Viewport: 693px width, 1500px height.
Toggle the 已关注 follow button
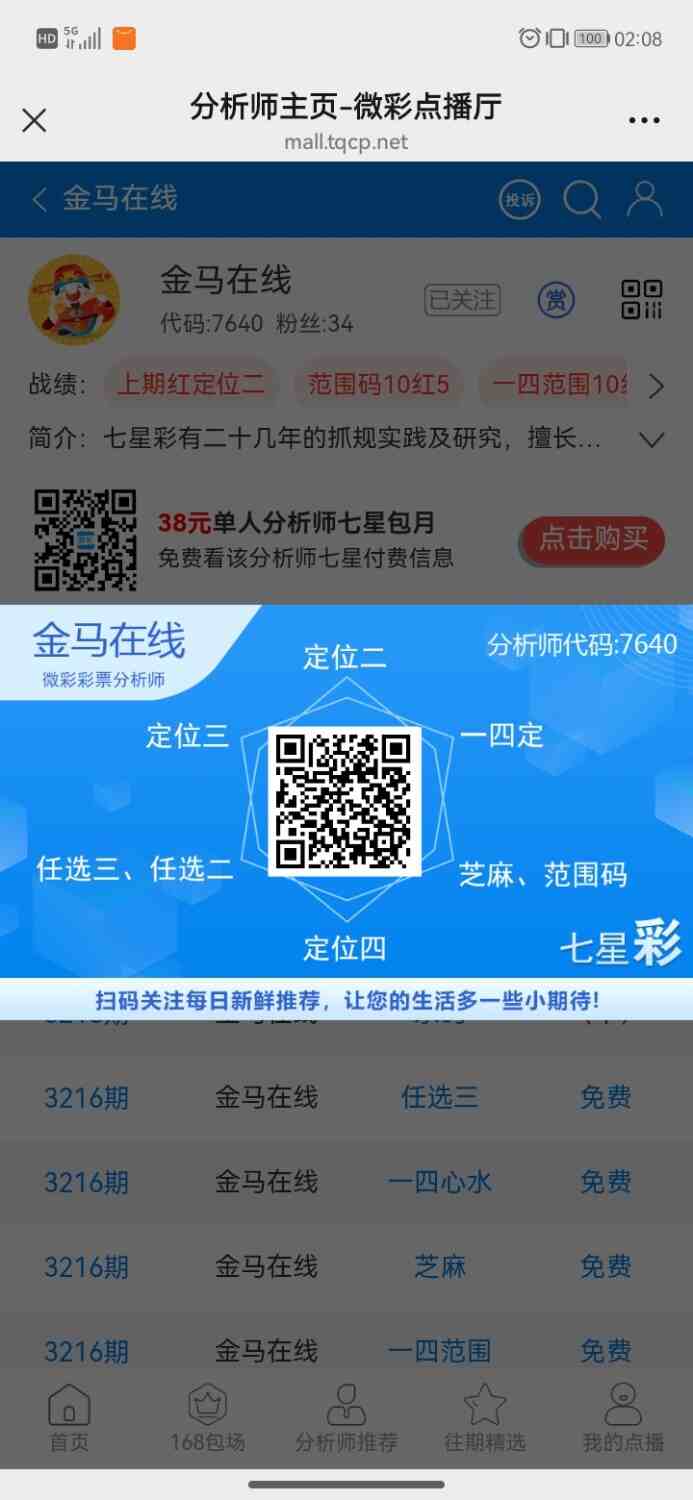(x=462, y=300)
